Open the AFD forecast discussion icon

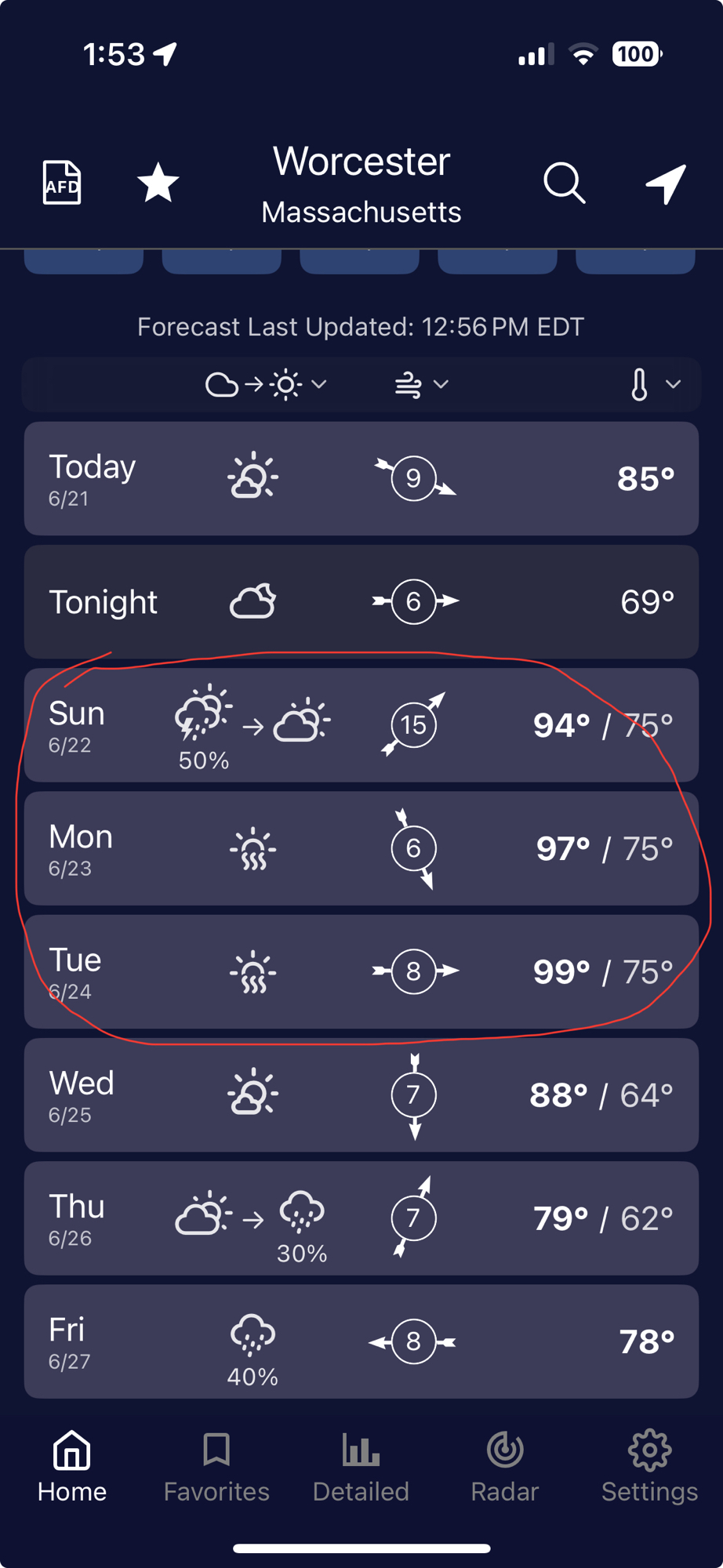click(x=62, y=183)
